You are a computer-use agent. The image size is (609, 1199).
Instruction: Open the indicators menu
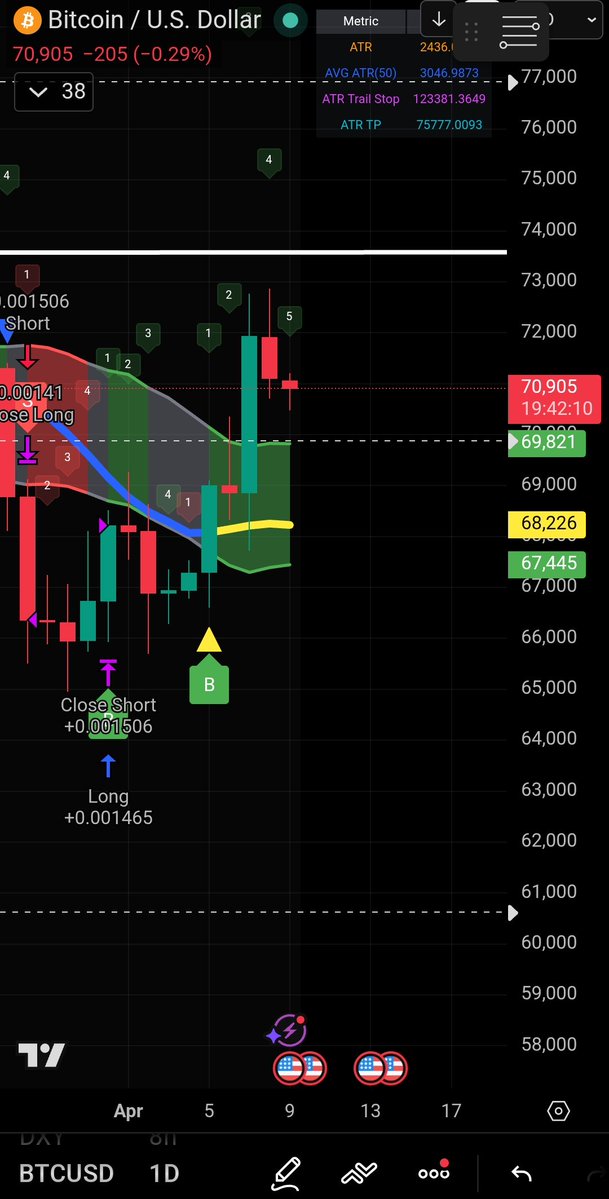tap(364, 1172)
